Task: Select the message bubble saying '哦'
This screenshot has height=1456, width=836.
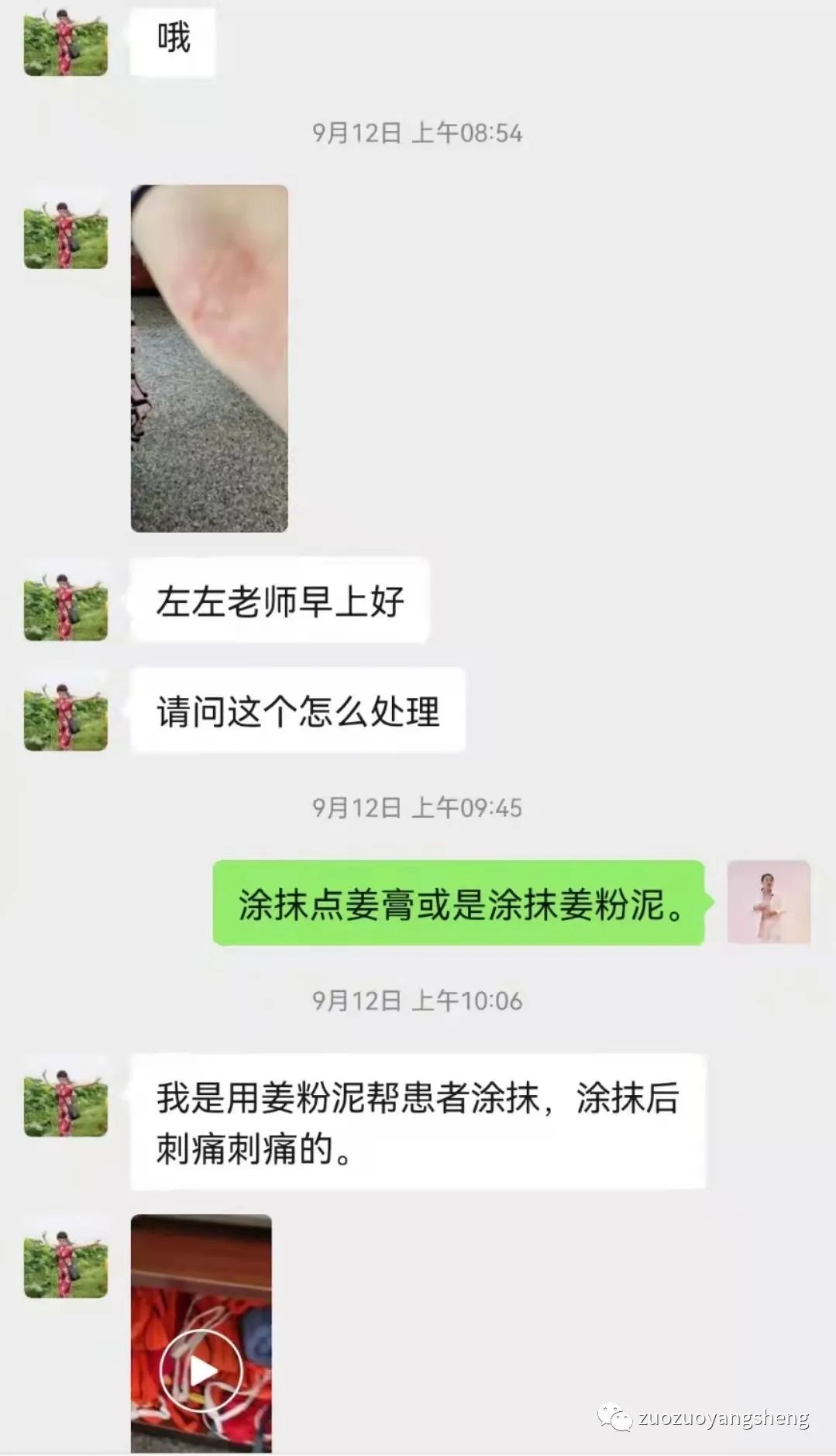Action: pos(174,43)
